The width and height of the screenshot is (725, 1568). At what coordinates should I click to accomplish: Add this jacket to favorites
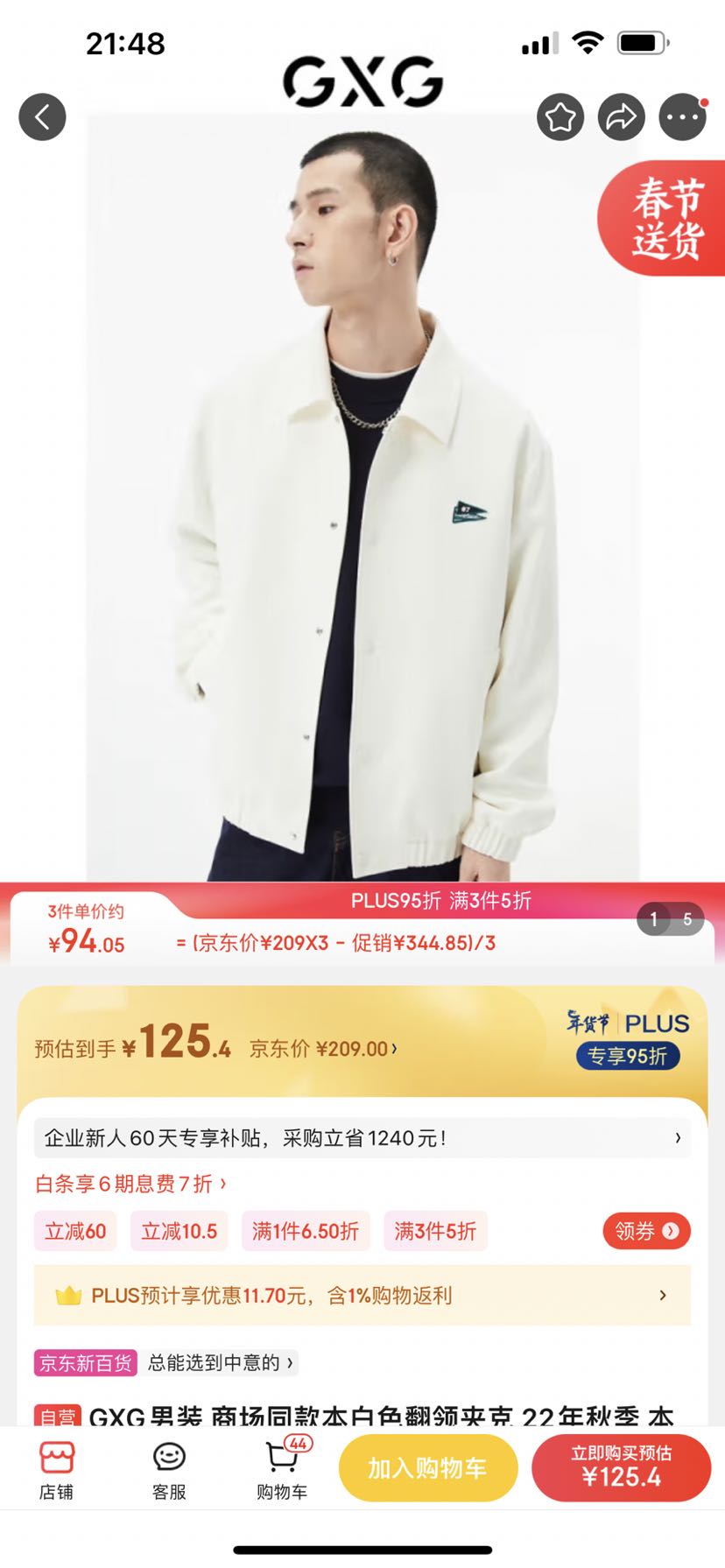(560, 116)
